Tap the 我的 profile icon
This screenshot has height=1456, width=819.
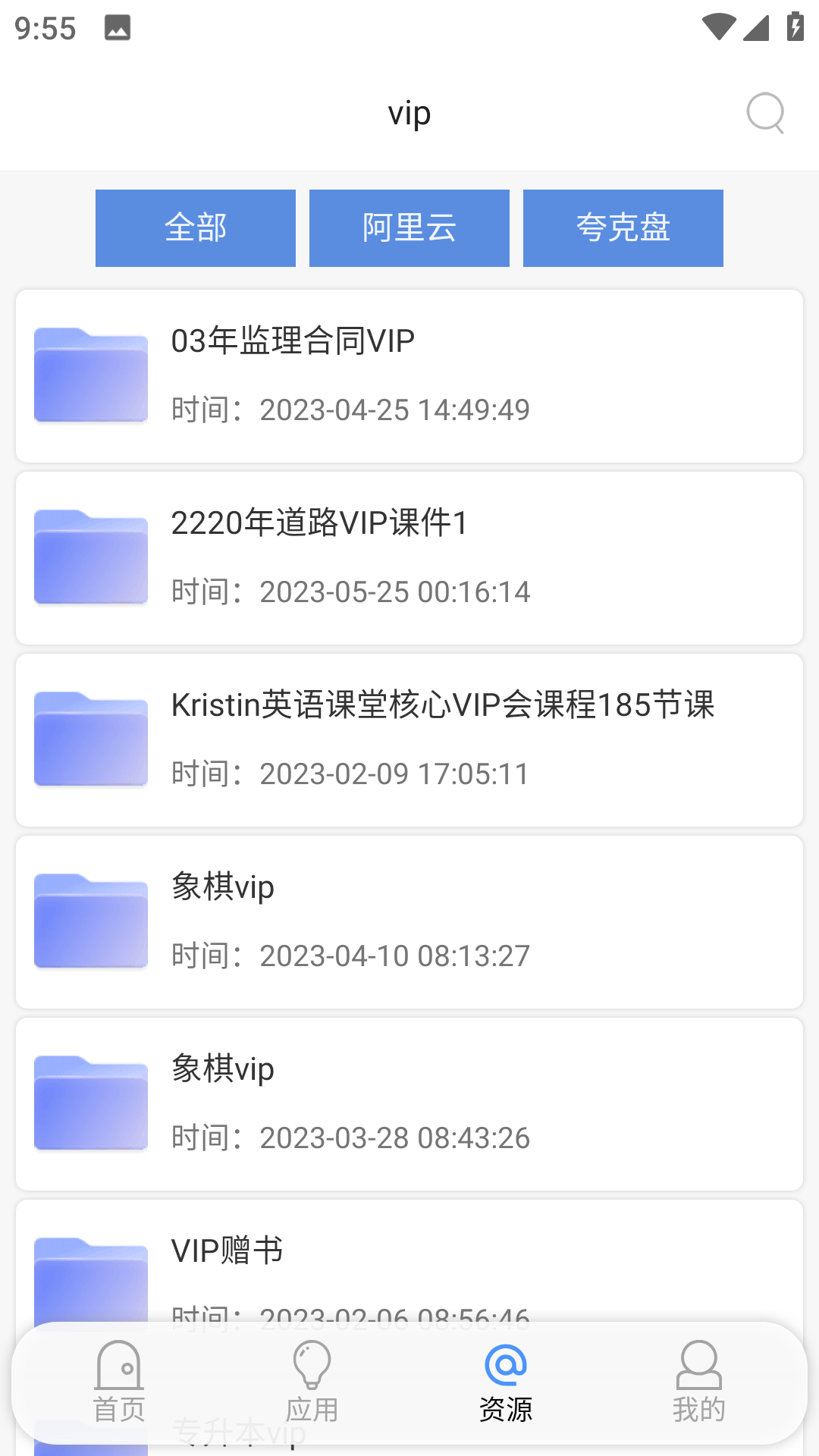click(698, 1365)
